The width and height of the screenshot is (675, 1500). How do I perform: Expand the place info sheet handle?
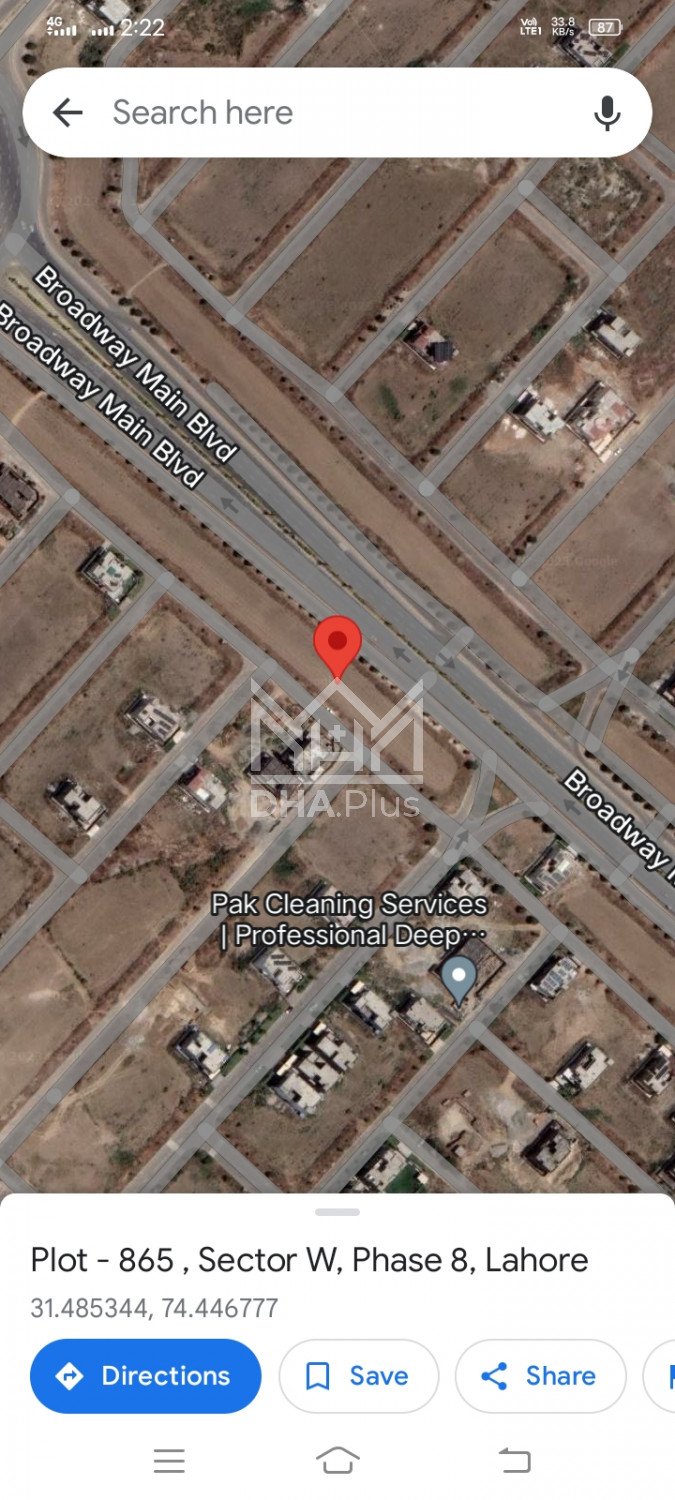click(x=337, y=1212)
